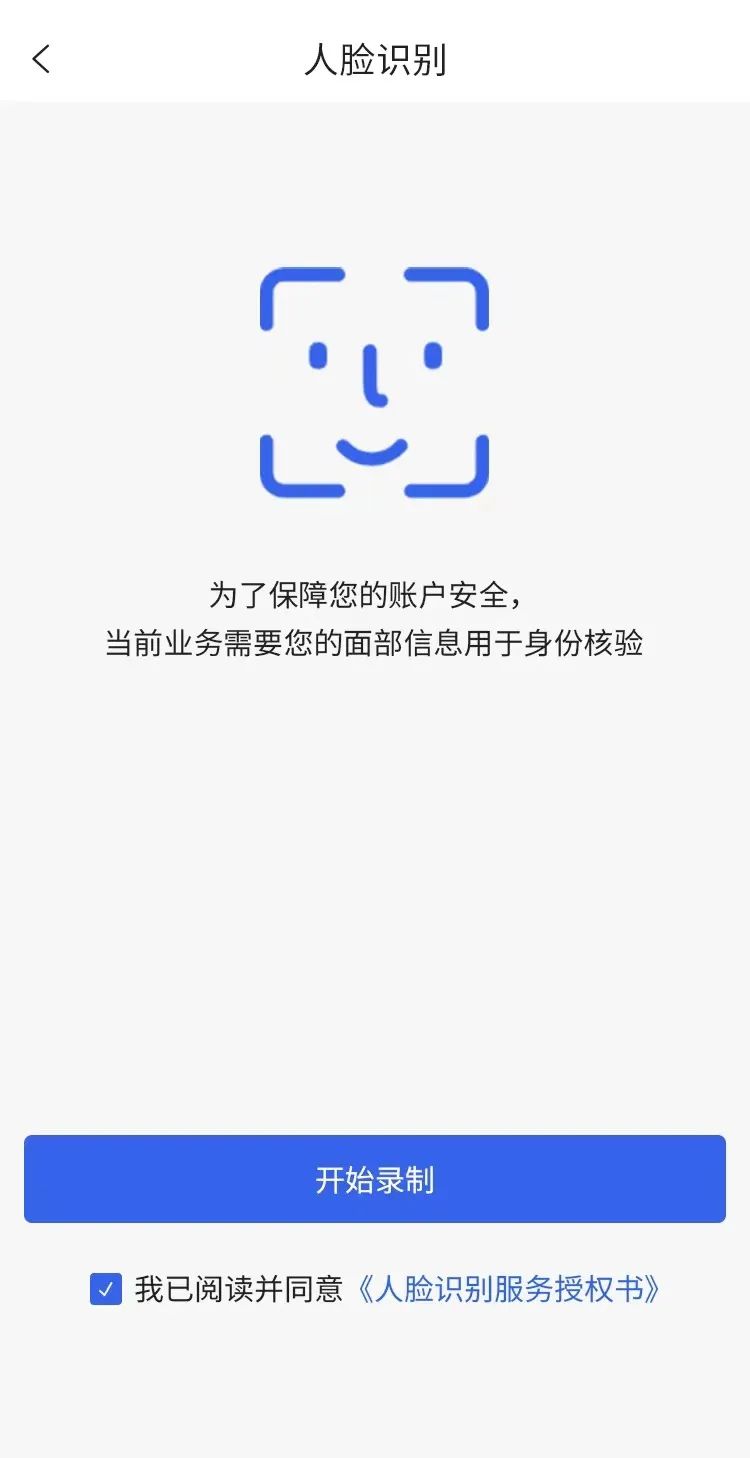Open the 《人脸识别服务授权书》 link
Screen dimensions: 750x1458
(x=509, y=1289)
